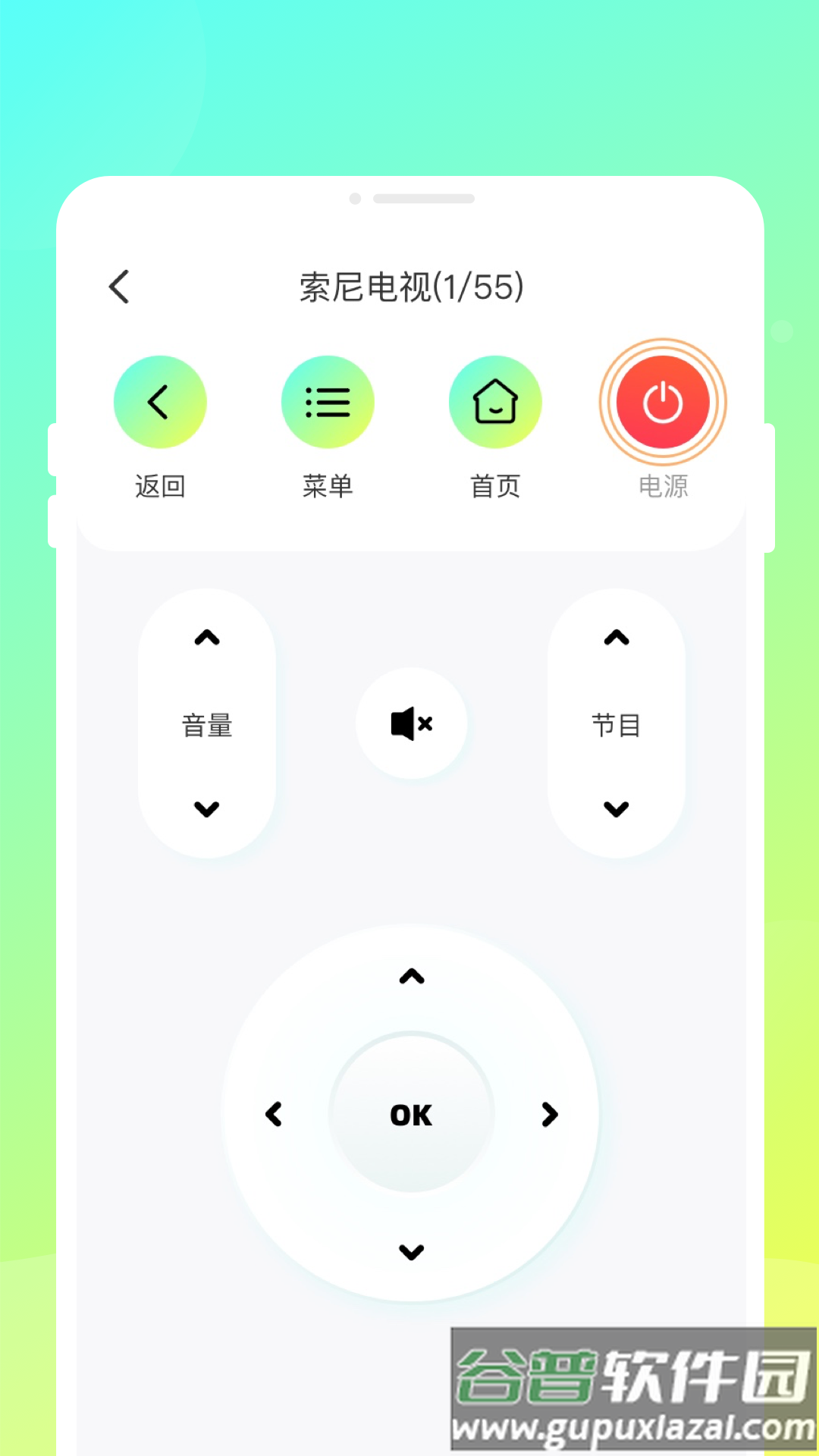Increase the 音量 volume with up chevron
The width and height of the screenshot is (819, 1456).
207,638
